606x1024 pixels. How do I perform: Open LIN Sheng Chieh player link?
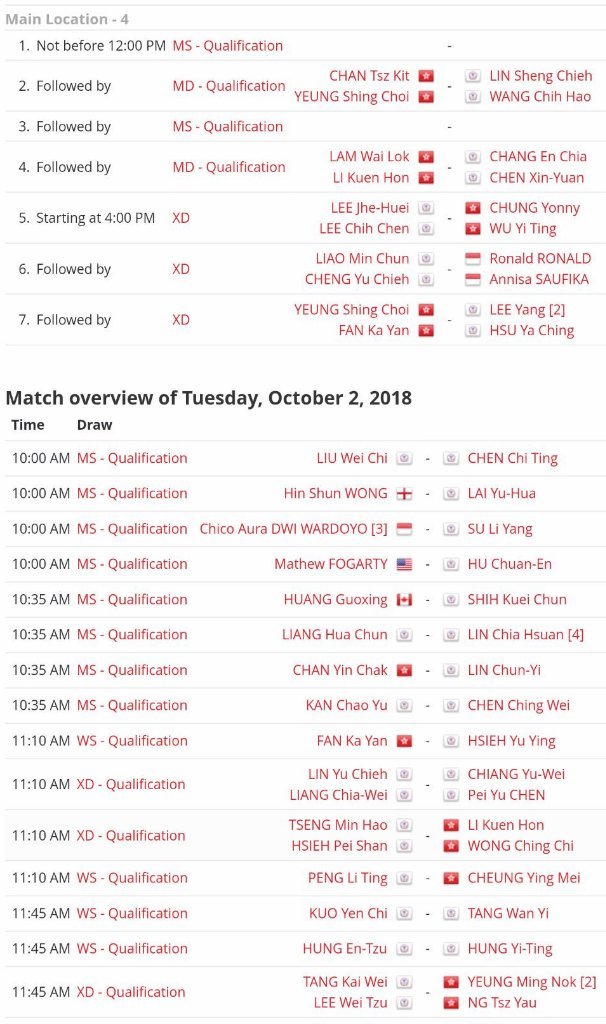click(541, 76)
